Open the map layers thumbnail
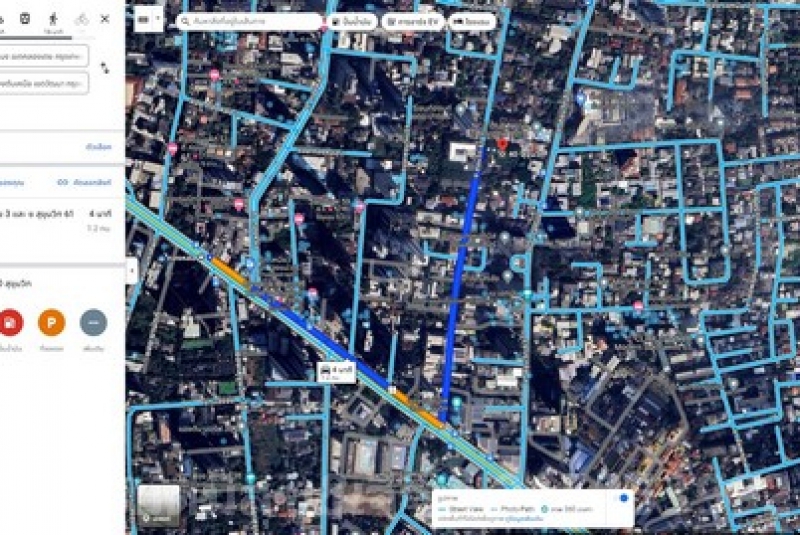The image size is (800, 535). pos(158,505)
